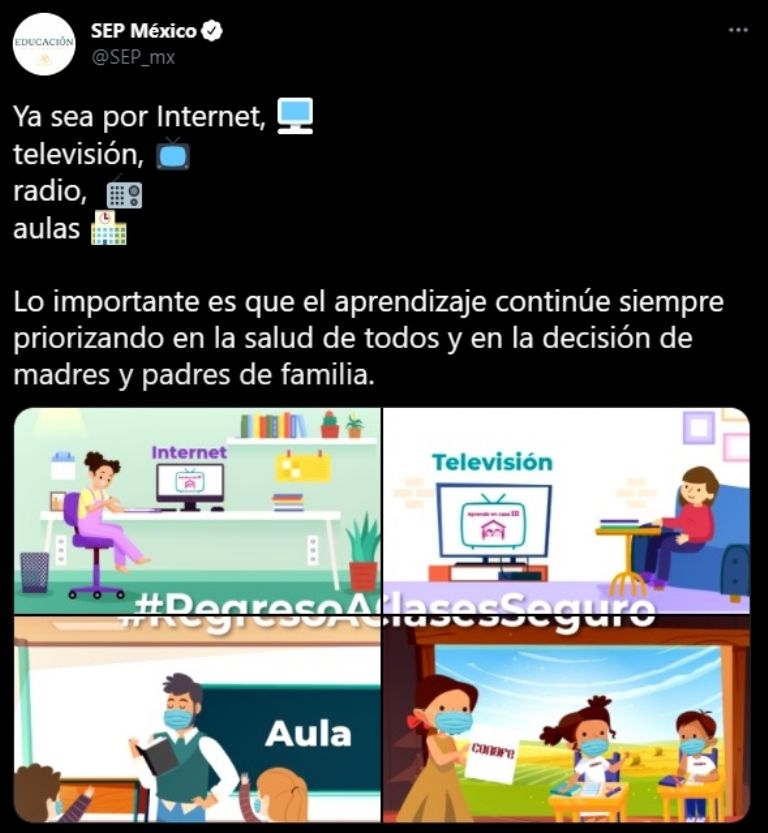
Task: Open the Aula image tile
Action: [x=197, y=720]
